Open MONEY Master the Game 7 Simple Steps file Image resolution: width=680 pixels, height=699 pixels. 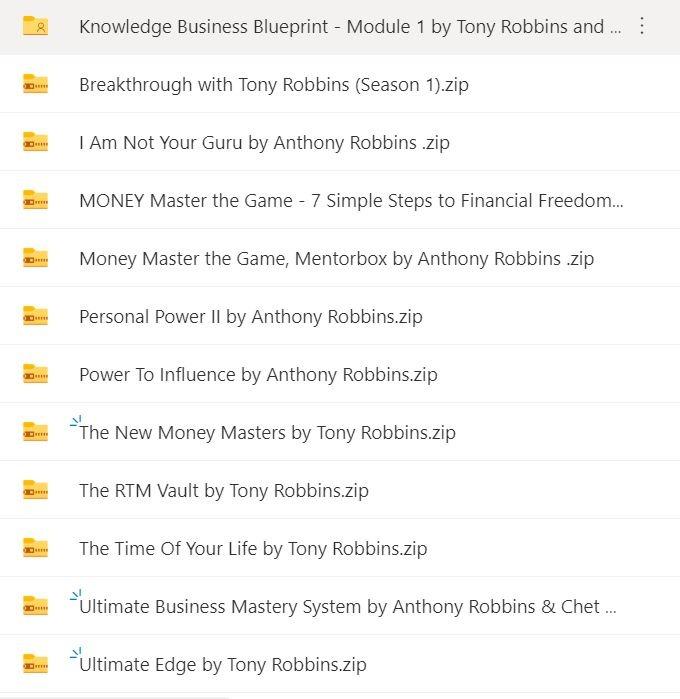point(350,200)
